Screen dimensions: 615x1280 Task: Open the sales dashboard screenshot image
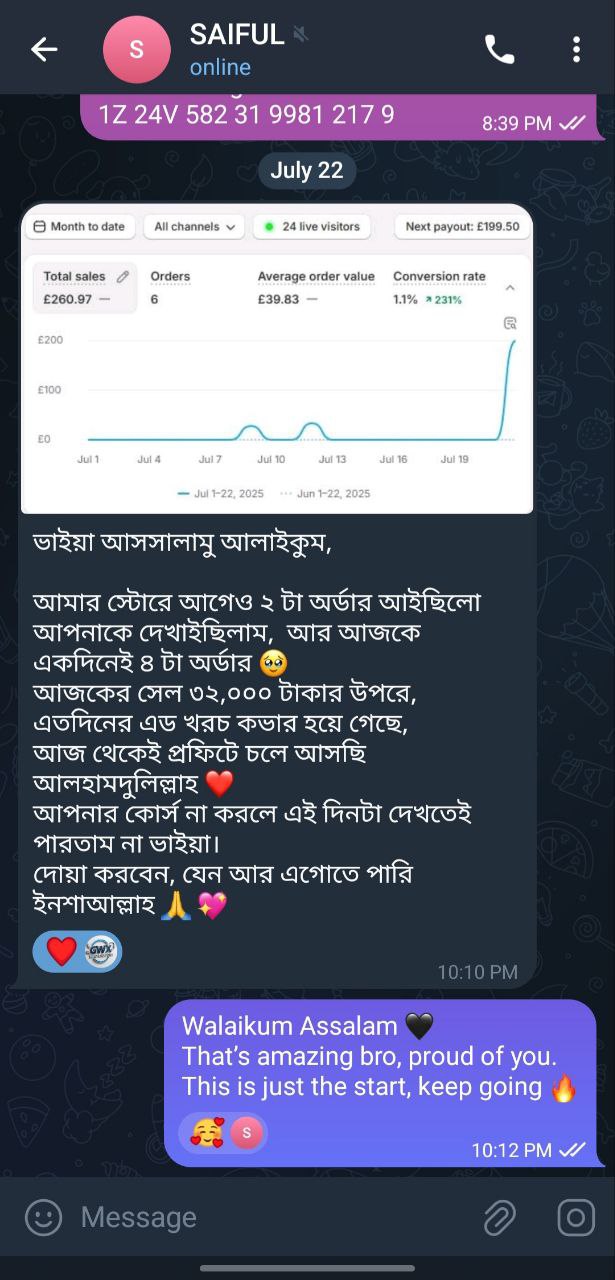(277, 358)
